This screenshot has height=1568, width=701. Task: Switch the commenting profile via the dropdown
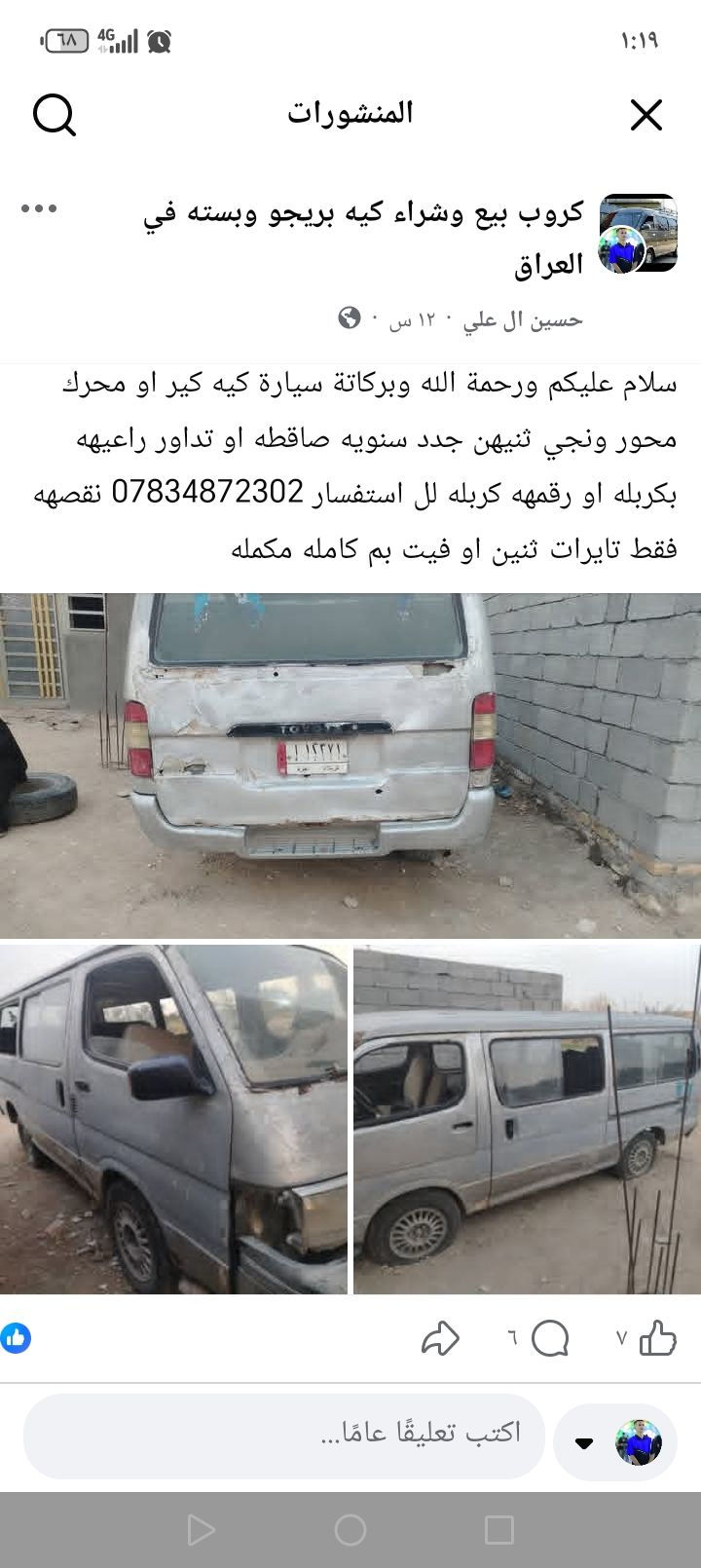pos(584,1443)
